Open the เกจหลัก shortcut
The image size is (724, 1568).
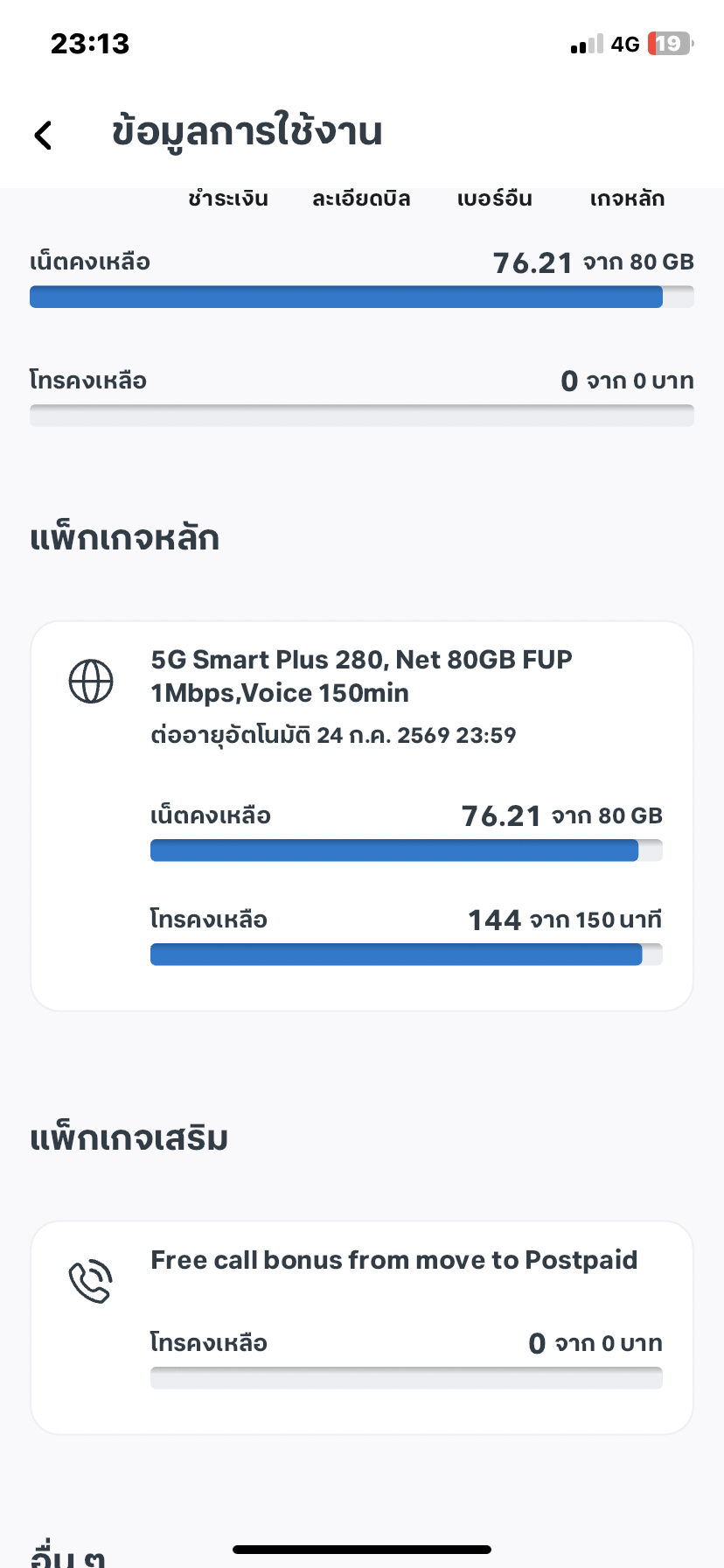(627, 199)
